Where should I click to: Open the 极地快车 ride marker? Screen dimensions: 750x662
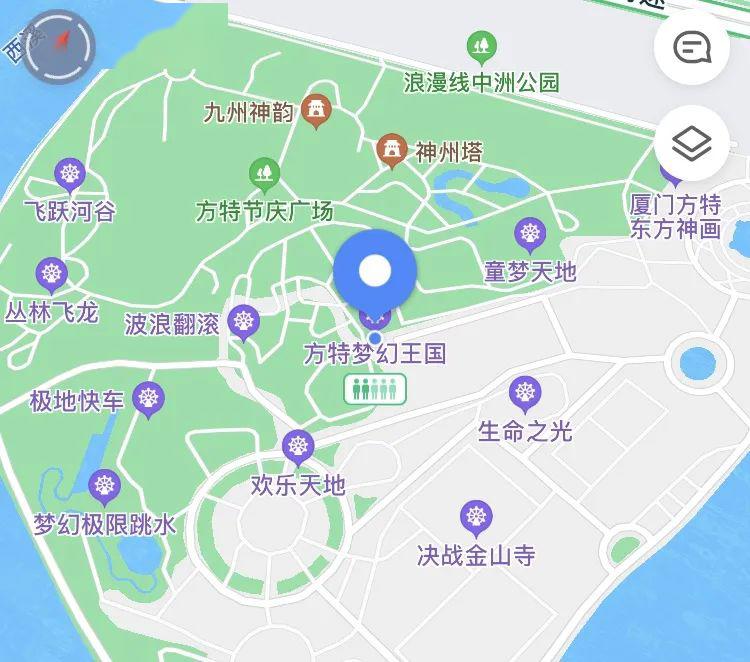(148, 400)
